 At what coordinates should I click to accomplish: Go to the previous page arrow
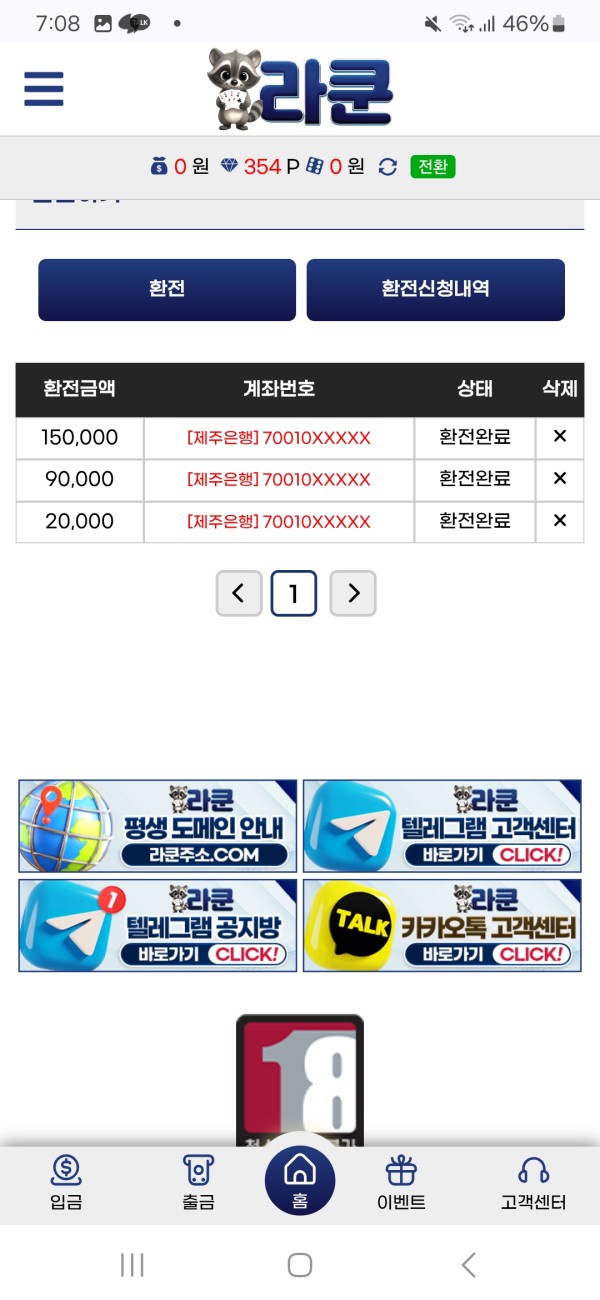click(x=238, y=593)
